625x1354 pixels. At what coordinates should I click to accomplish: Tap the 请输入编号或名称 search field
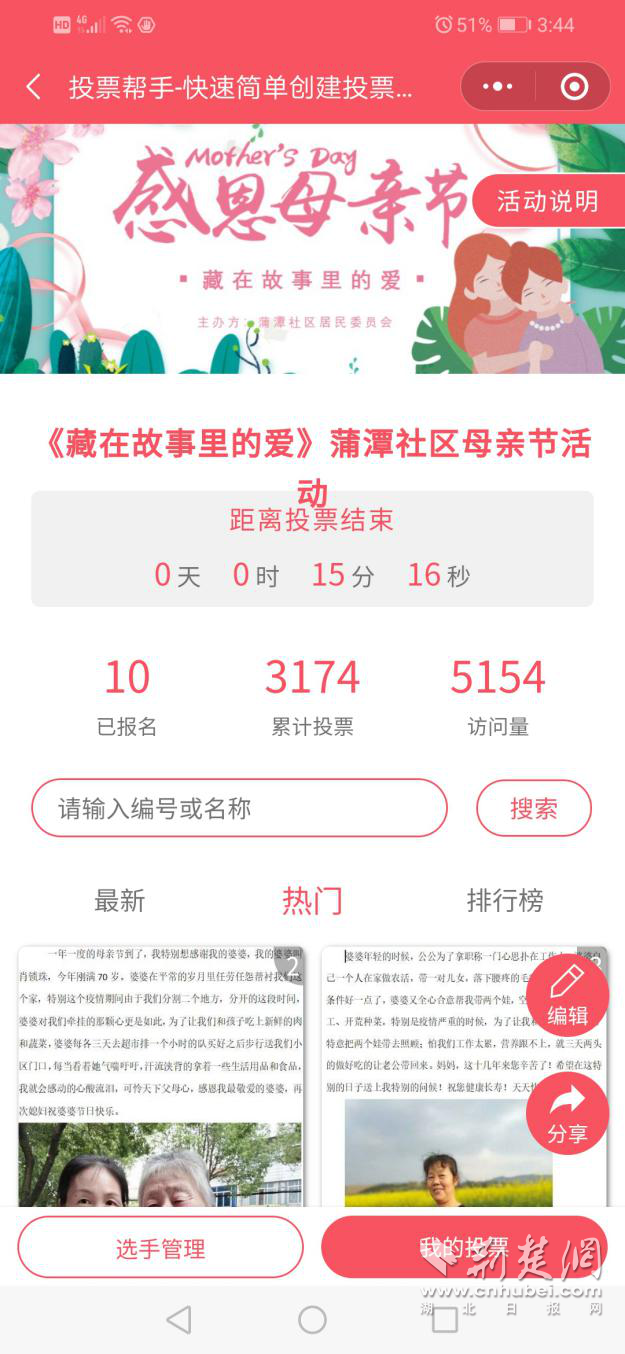pos(239,808)
